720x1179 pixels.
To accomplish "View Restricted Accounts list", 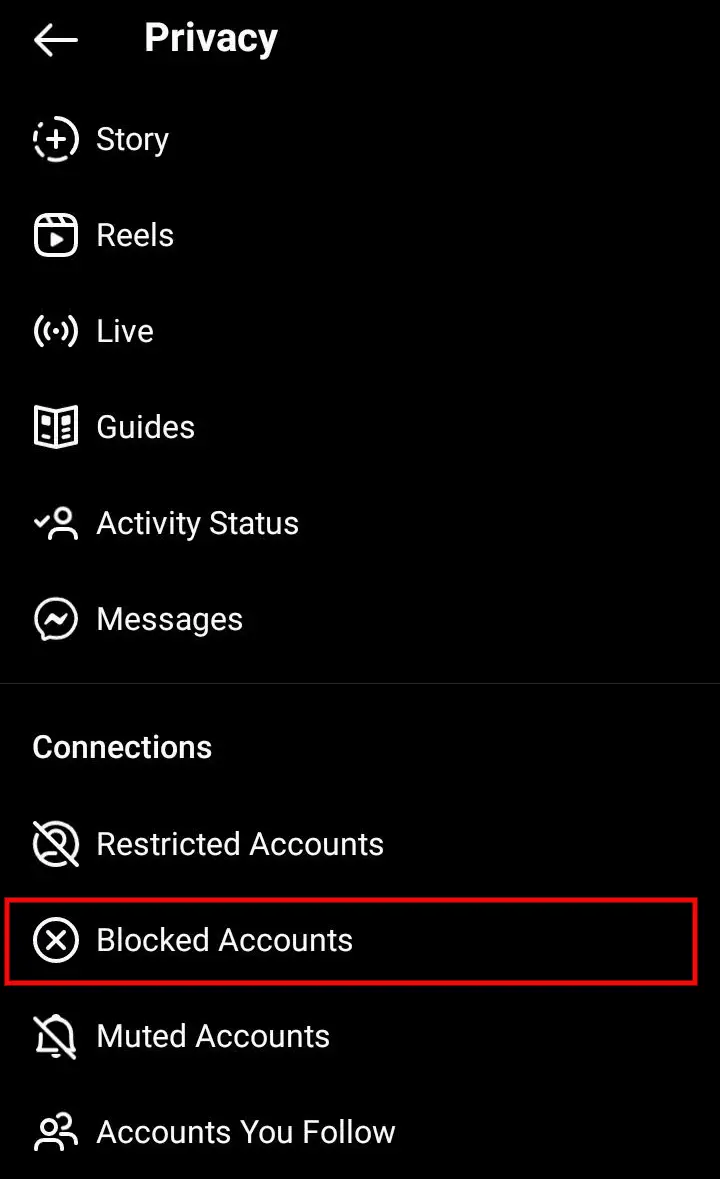I will point(239,844).
